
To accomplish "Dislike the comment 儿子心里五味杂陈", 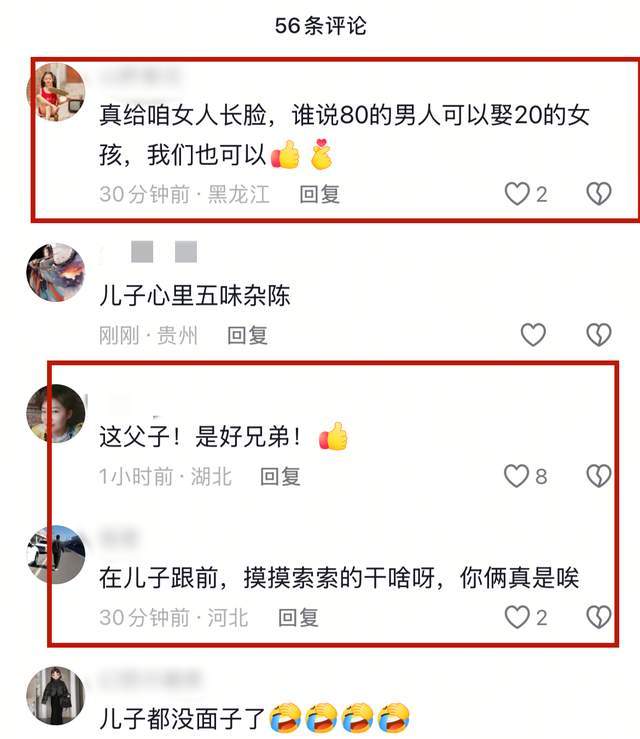I will tap(598, 335).
